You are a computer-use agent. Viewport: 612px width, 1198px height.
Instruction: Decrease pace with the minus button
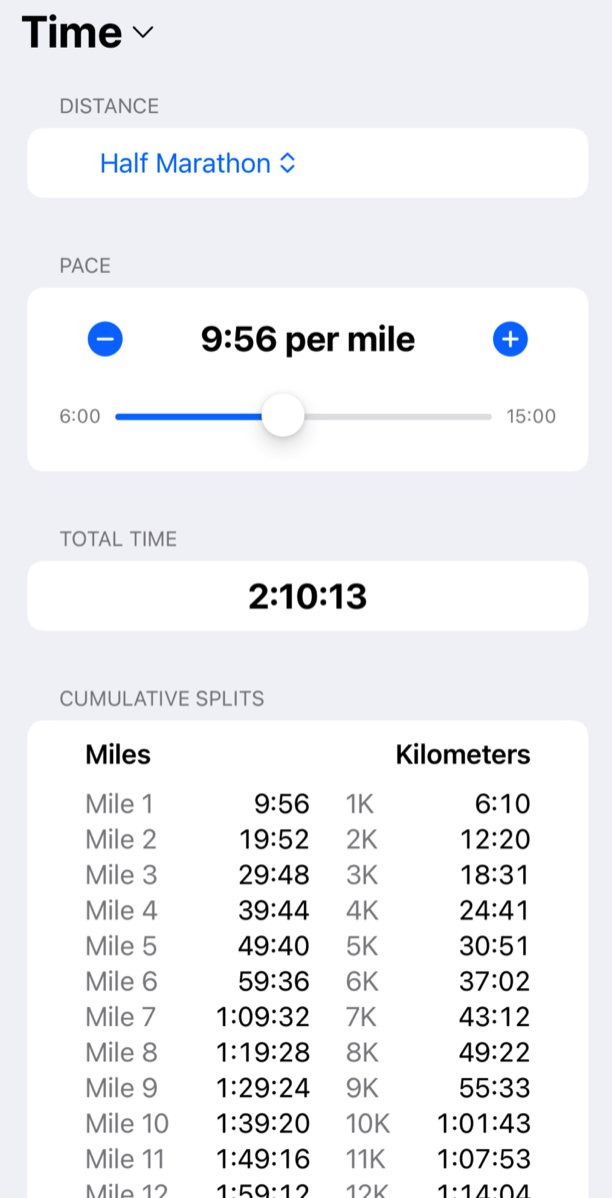tap(105, 340)
